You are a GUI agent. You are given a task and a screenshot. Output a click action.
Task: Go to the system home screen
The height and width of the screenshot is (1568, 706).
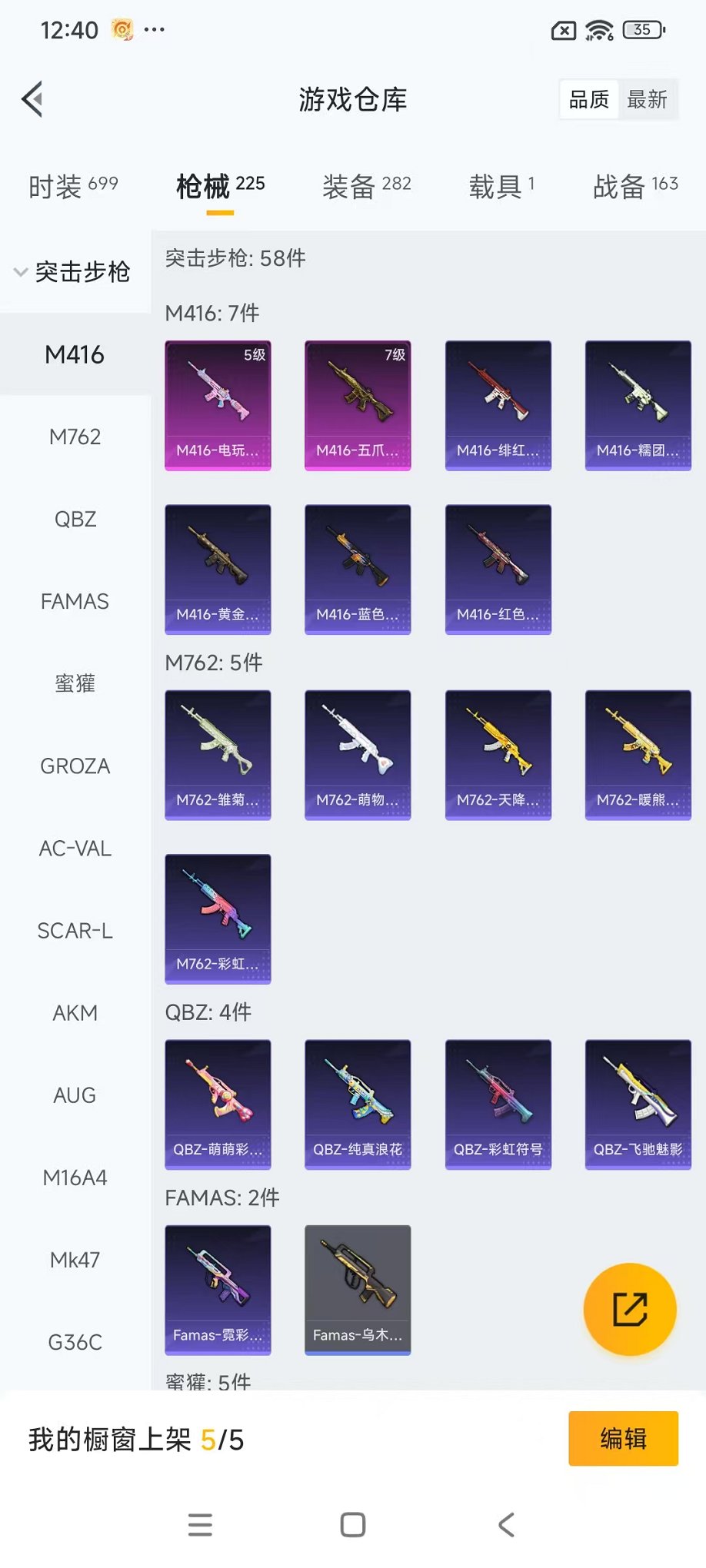[352, 1524]
